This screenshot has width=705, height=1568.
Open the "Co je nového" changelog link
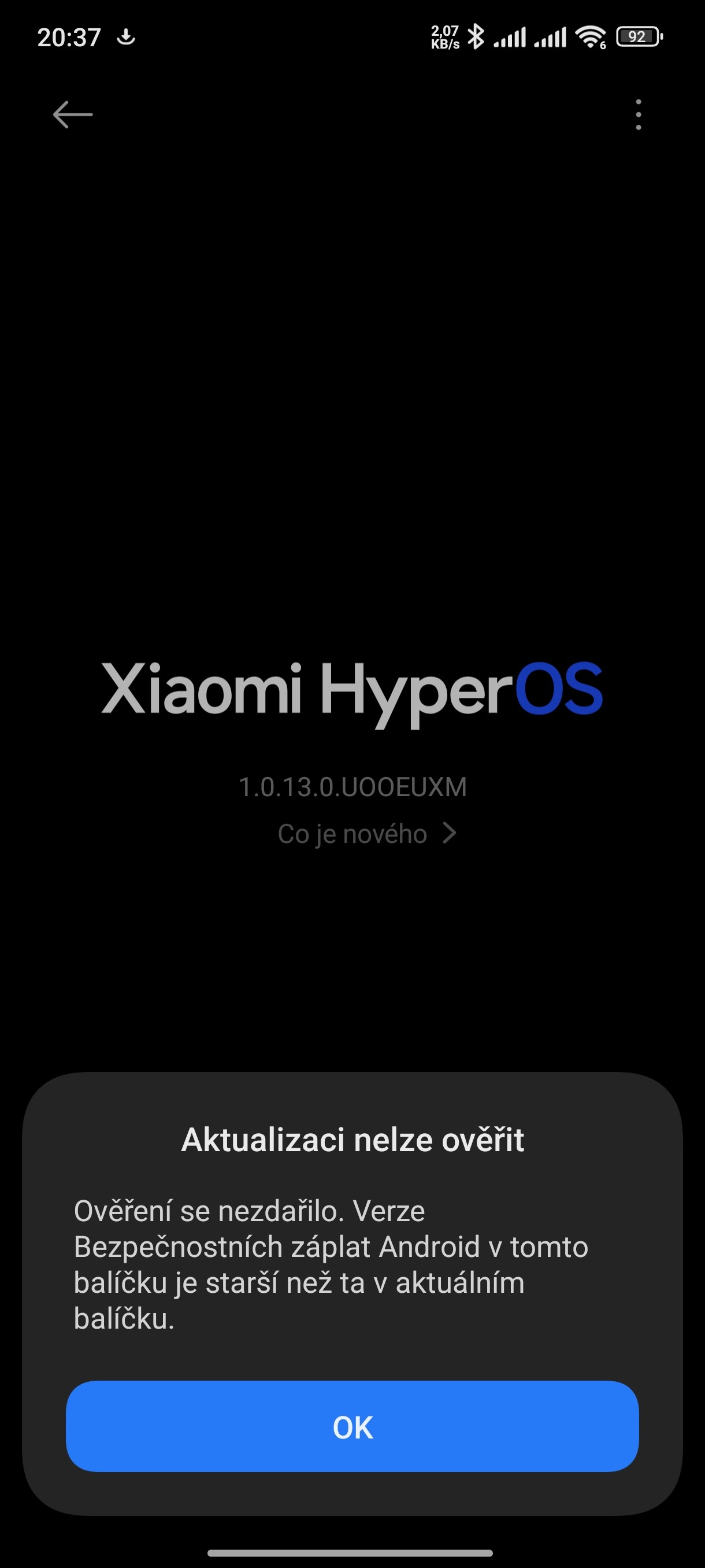tap(366, 834)
